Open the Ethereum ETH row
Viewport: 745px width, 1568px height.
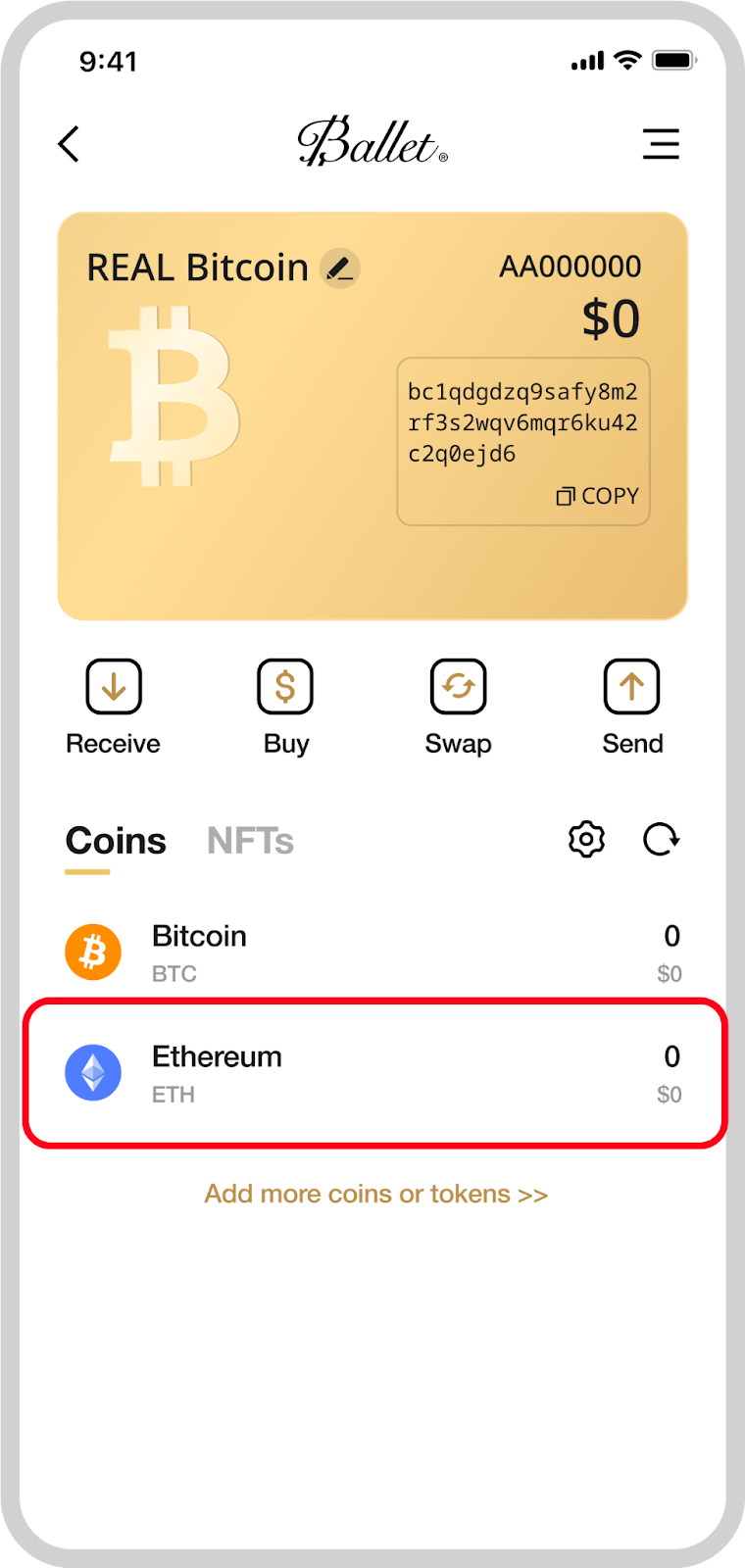tap(375, 1073)
